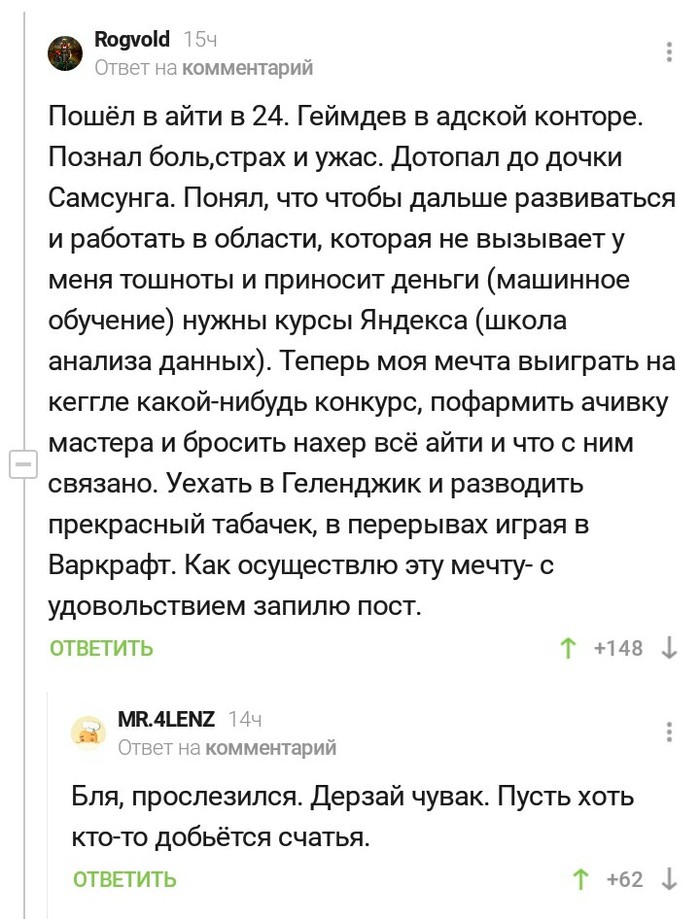Open the parent comment link under Rogvold
Screen dimensions: 700x919
(x=247, y=68)
